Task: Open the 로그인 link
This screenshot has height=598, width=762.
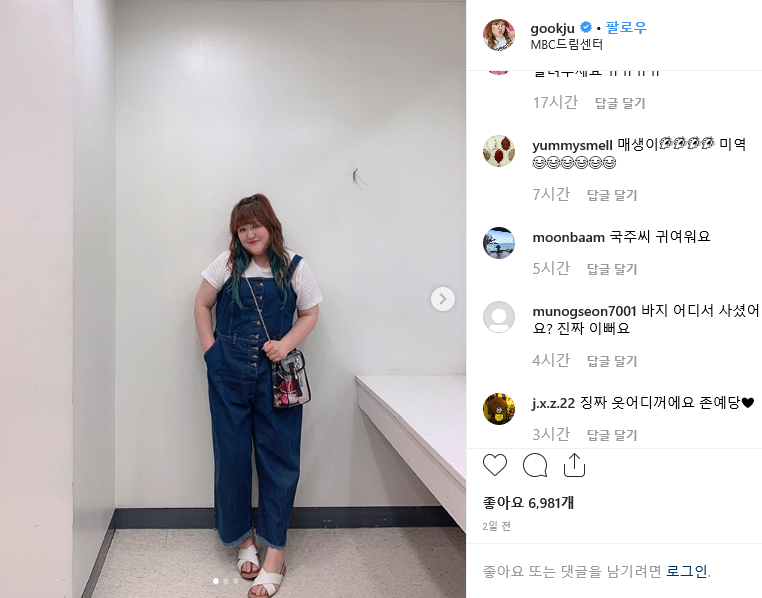Action: (x=686, y=571)
